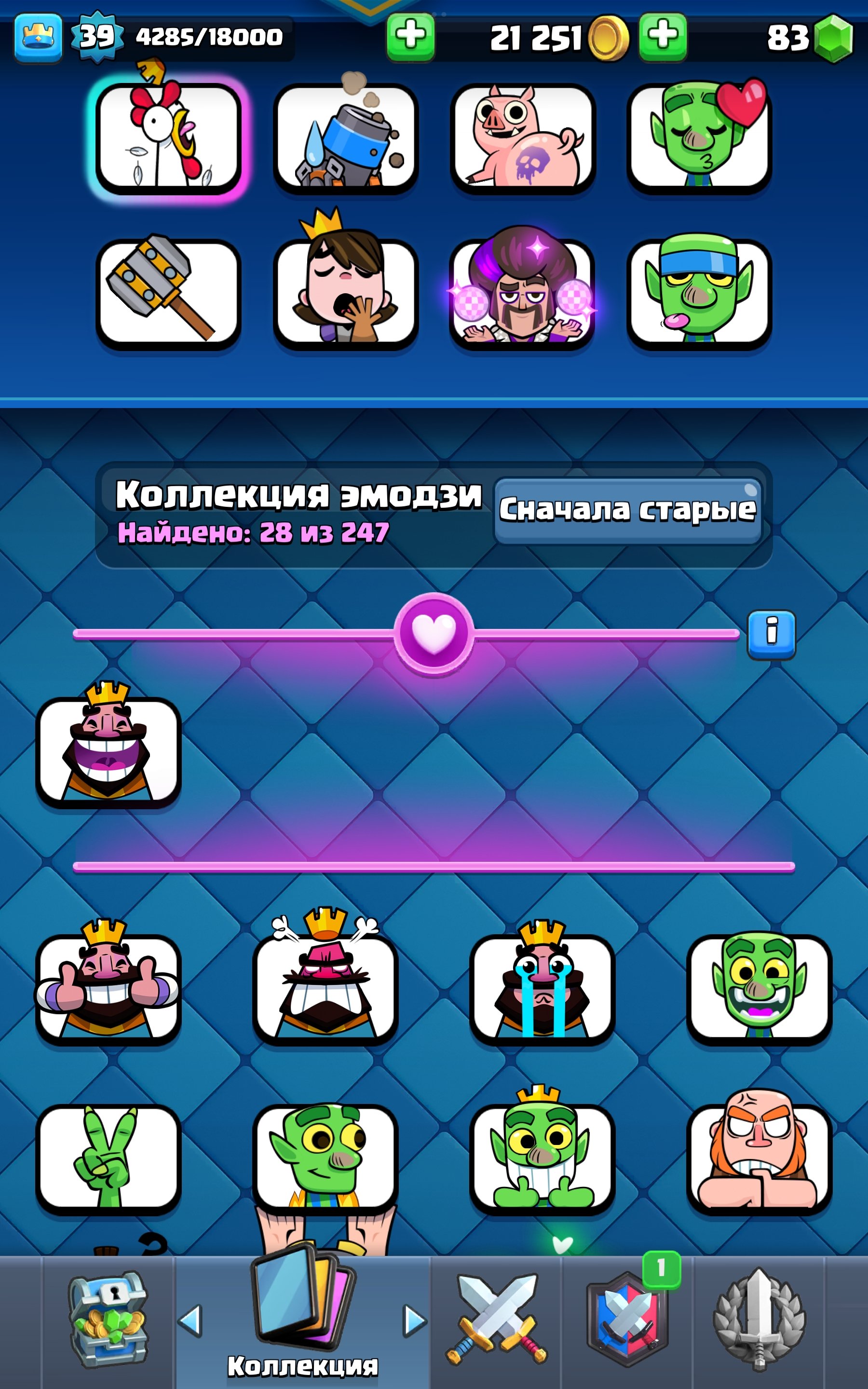Select the disco wizard emote
Viewport: 868px width, 1389px height.
click(522, 293)
